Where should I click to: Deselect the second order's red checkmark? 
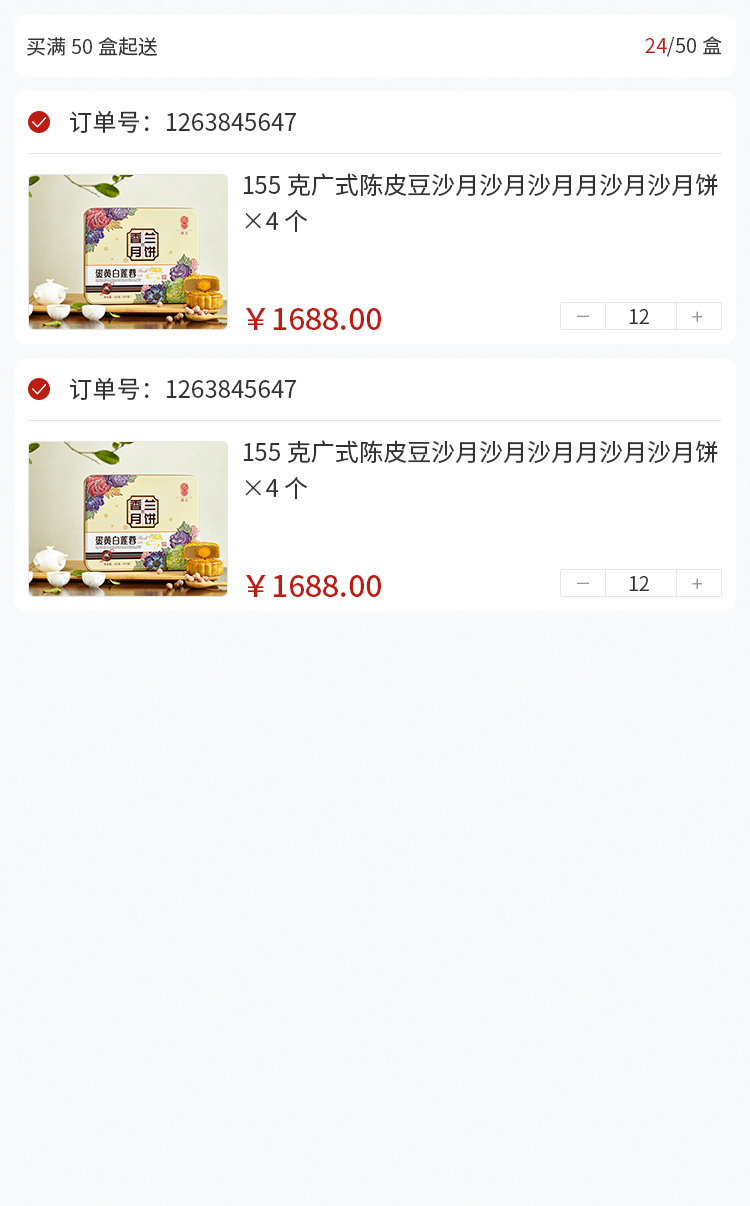point(39,389)
